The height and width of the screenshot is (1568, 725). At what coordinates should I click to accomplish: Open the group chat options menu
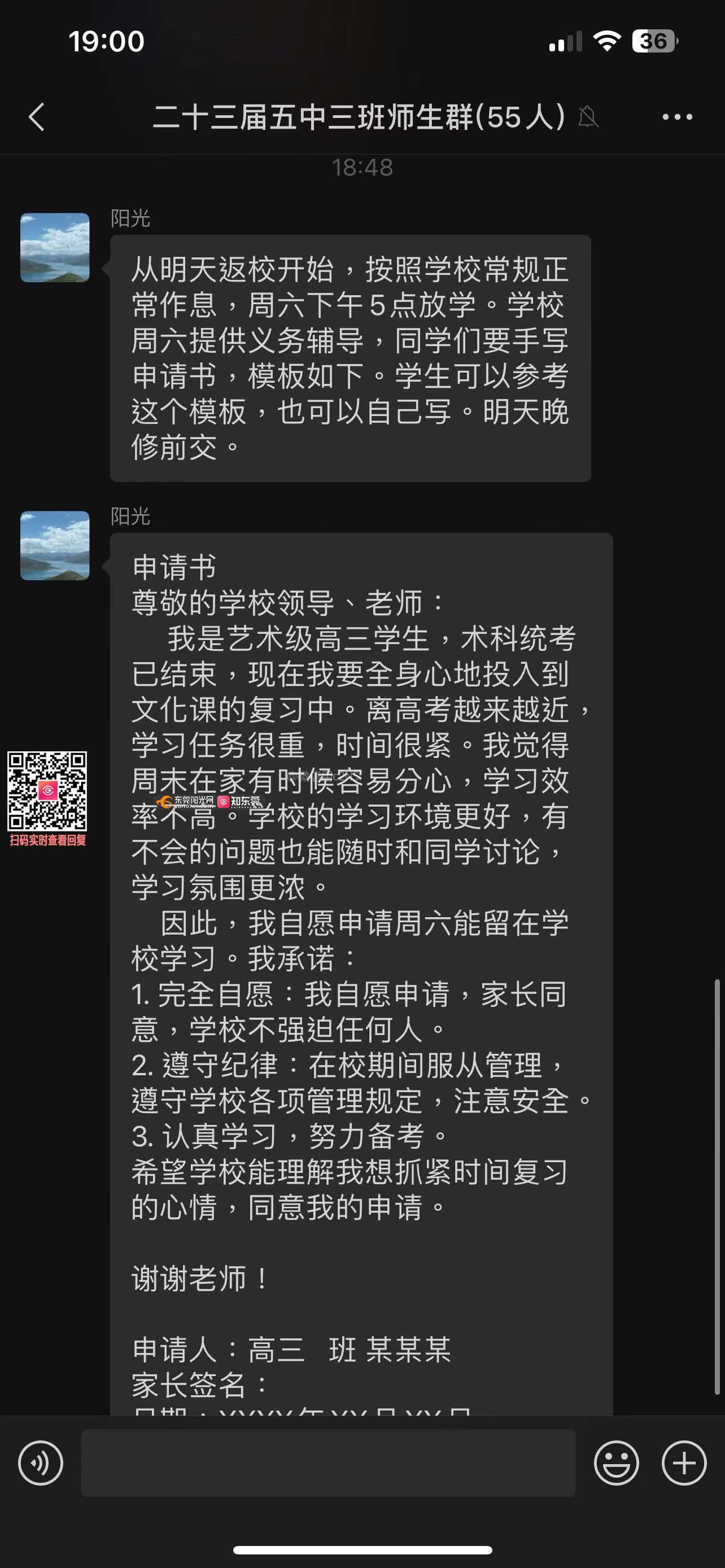click(x=677, y=117)
